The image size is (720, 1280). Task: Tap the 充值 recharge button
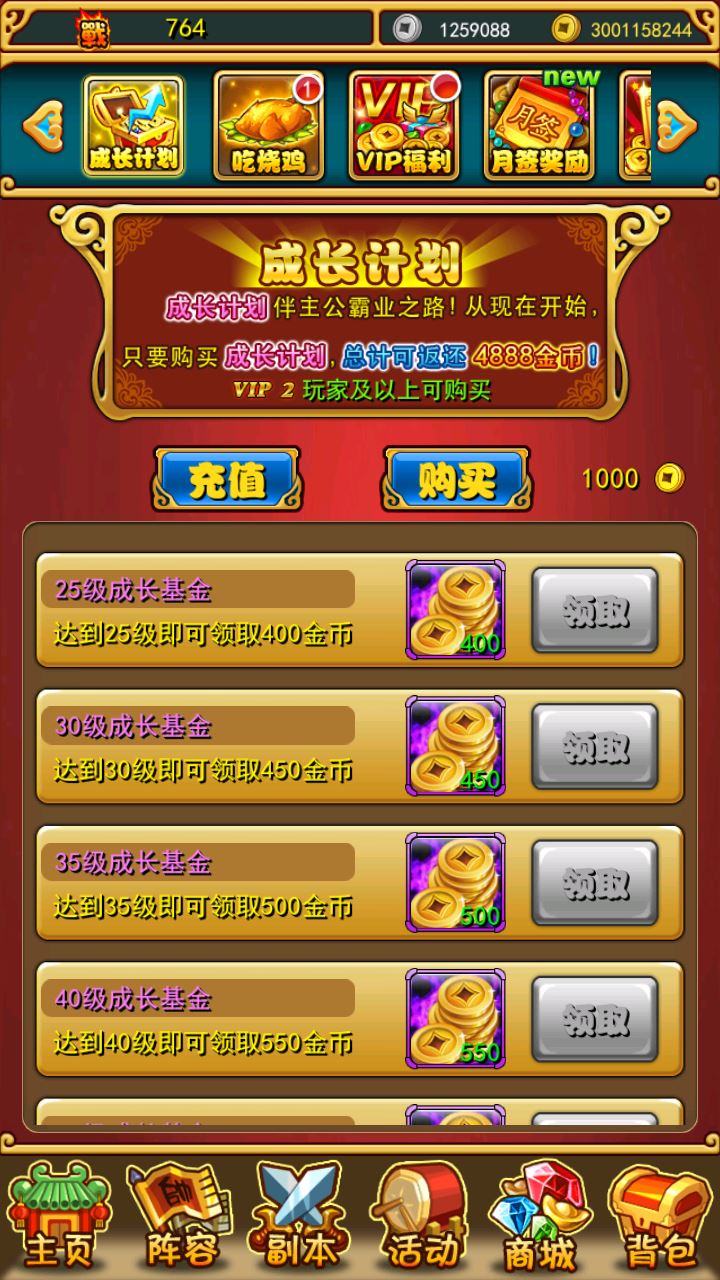pos(226,480)
